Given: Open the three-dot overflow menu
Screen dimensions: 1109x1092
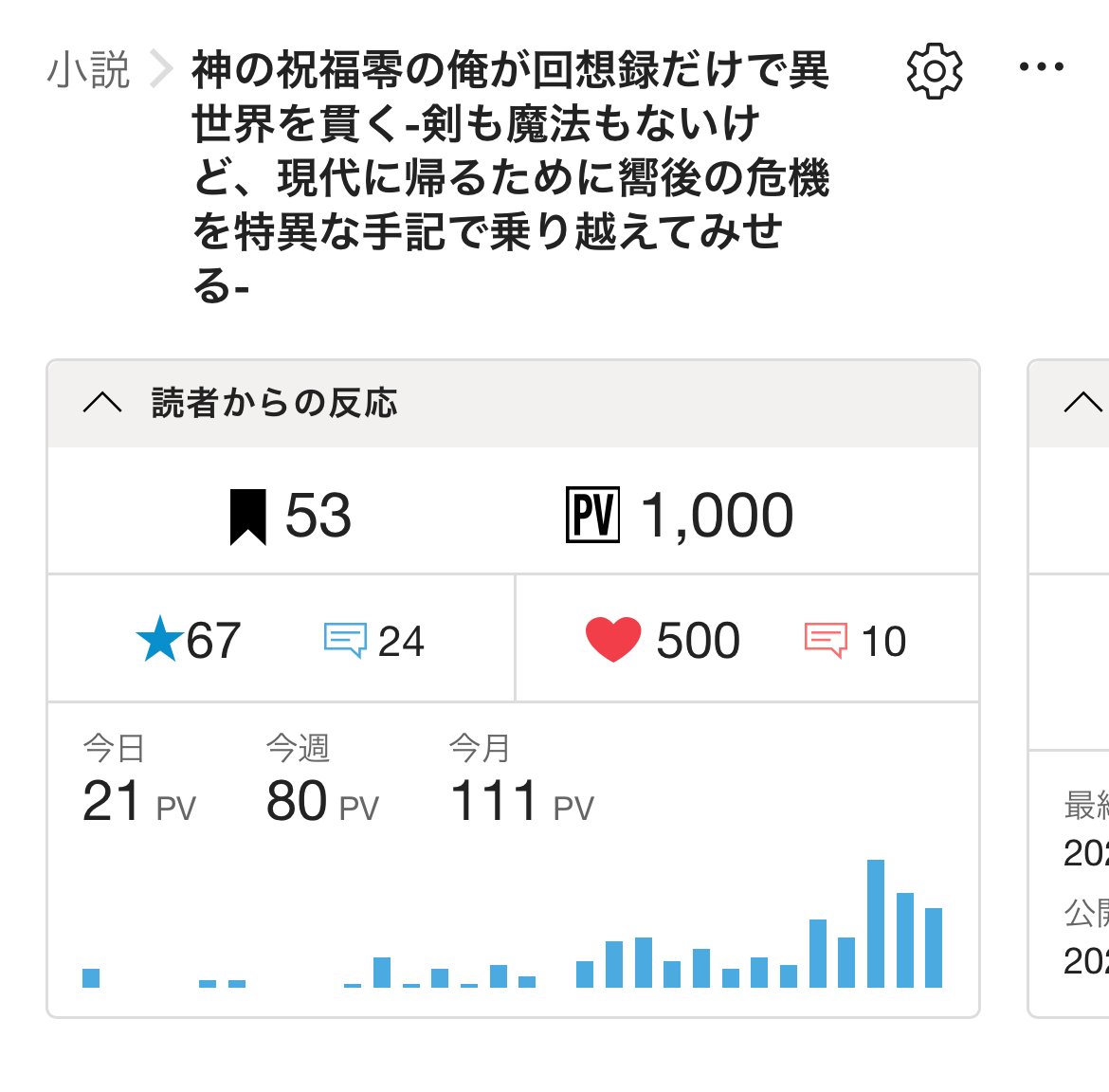Looking at the screenshot, I should 1041,67.
